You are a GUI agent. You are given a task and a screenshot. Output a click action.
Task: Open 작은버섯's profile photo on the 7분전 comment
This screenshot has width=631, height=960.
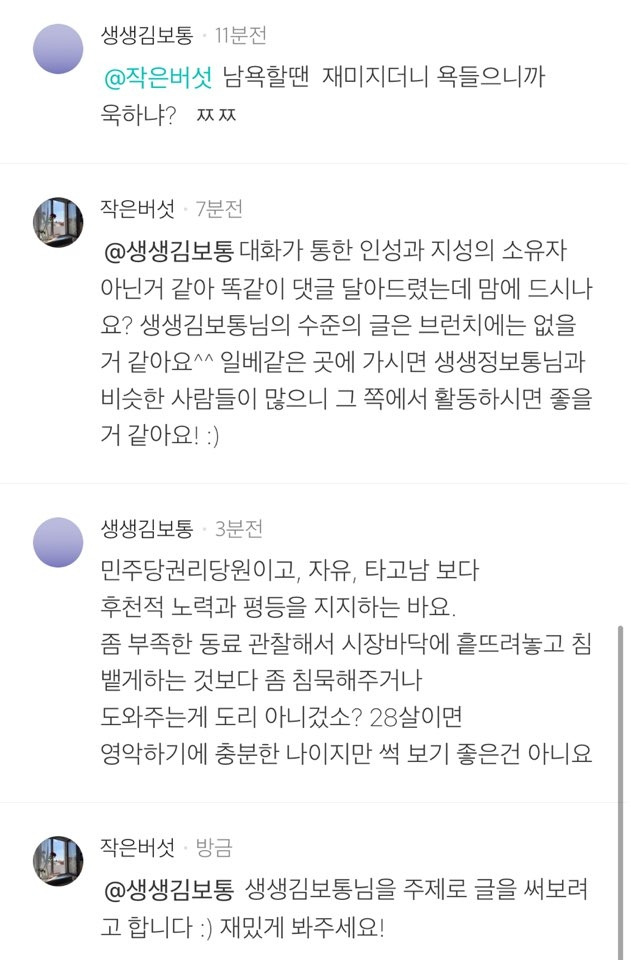pyautogui.click(x=58, y=222)
